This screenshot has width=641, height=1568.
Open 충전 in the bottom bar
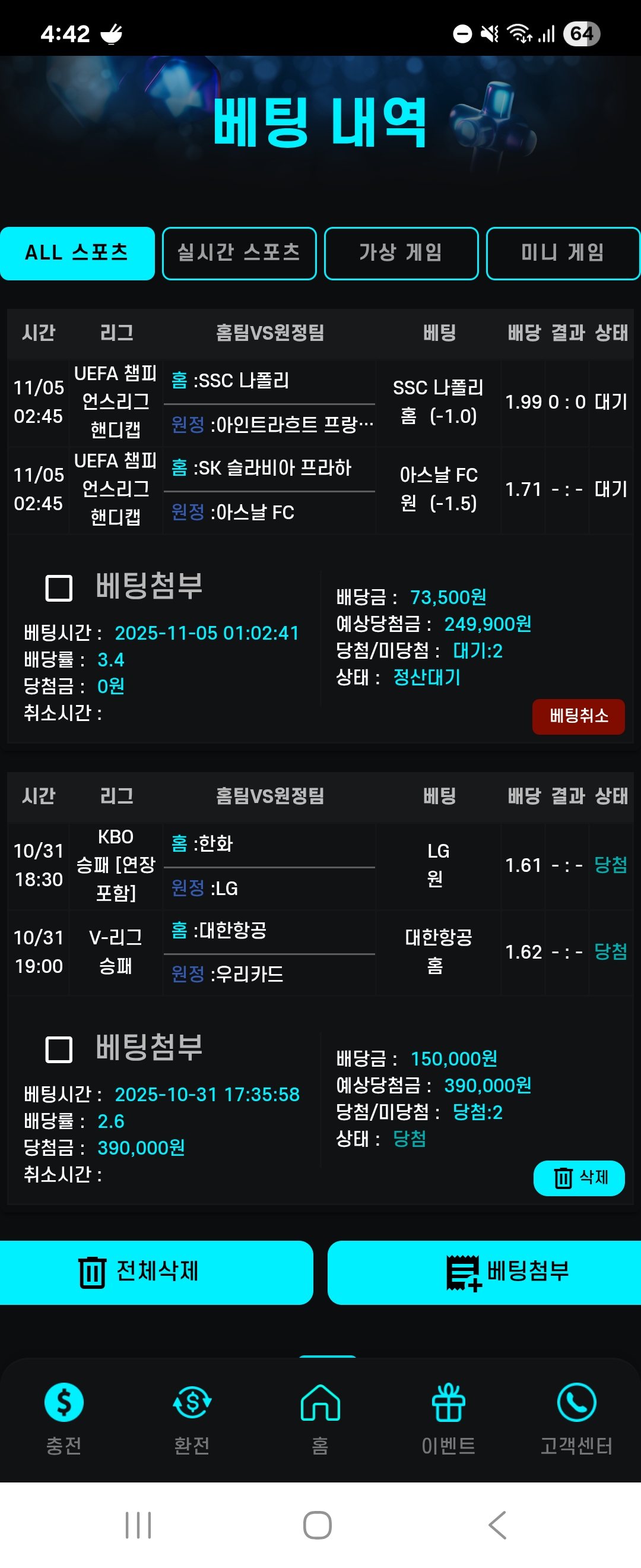(64, 1417)
